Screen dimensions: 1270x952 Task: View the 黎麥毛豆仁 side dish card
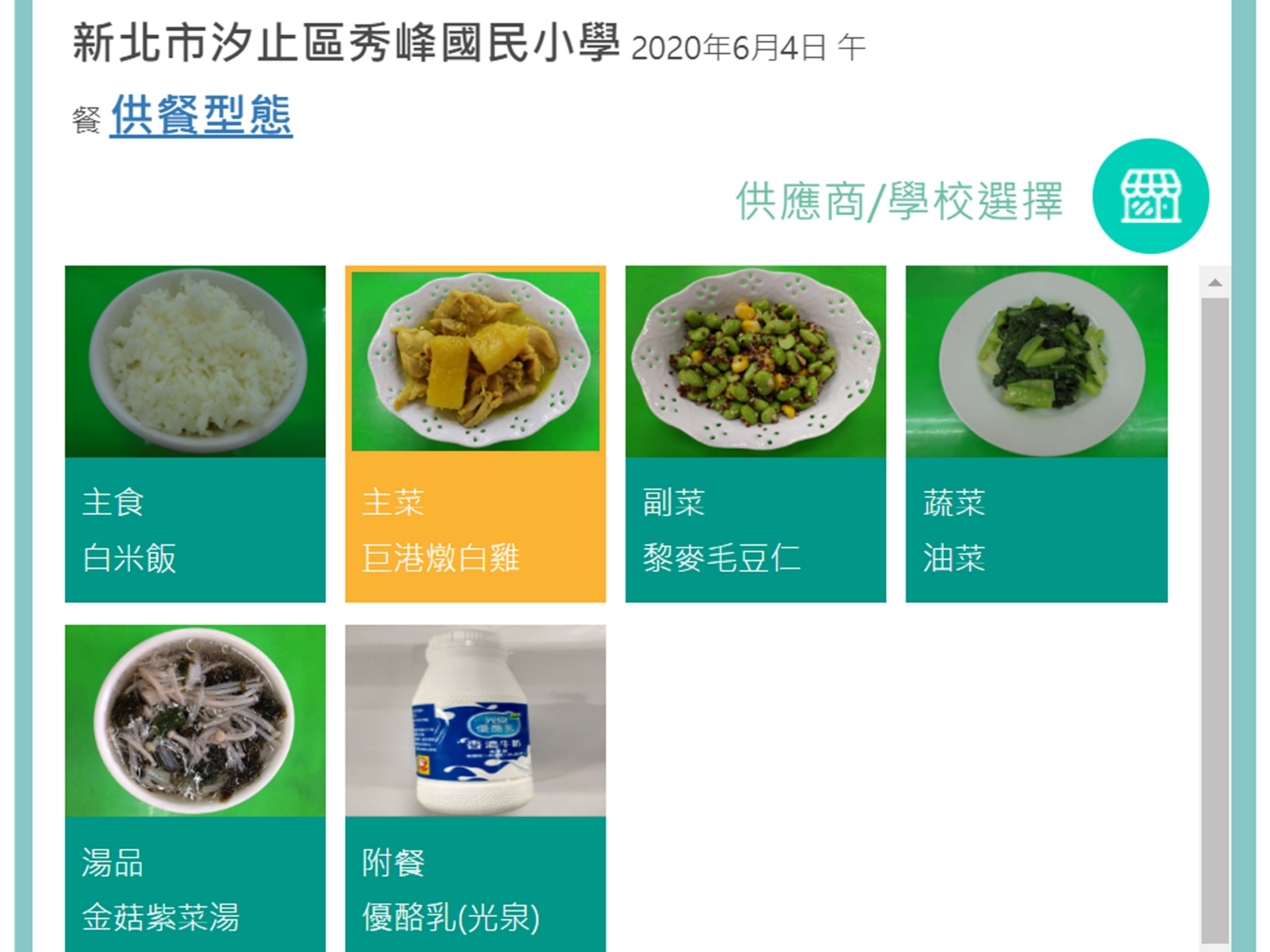(x=755, y=433)
